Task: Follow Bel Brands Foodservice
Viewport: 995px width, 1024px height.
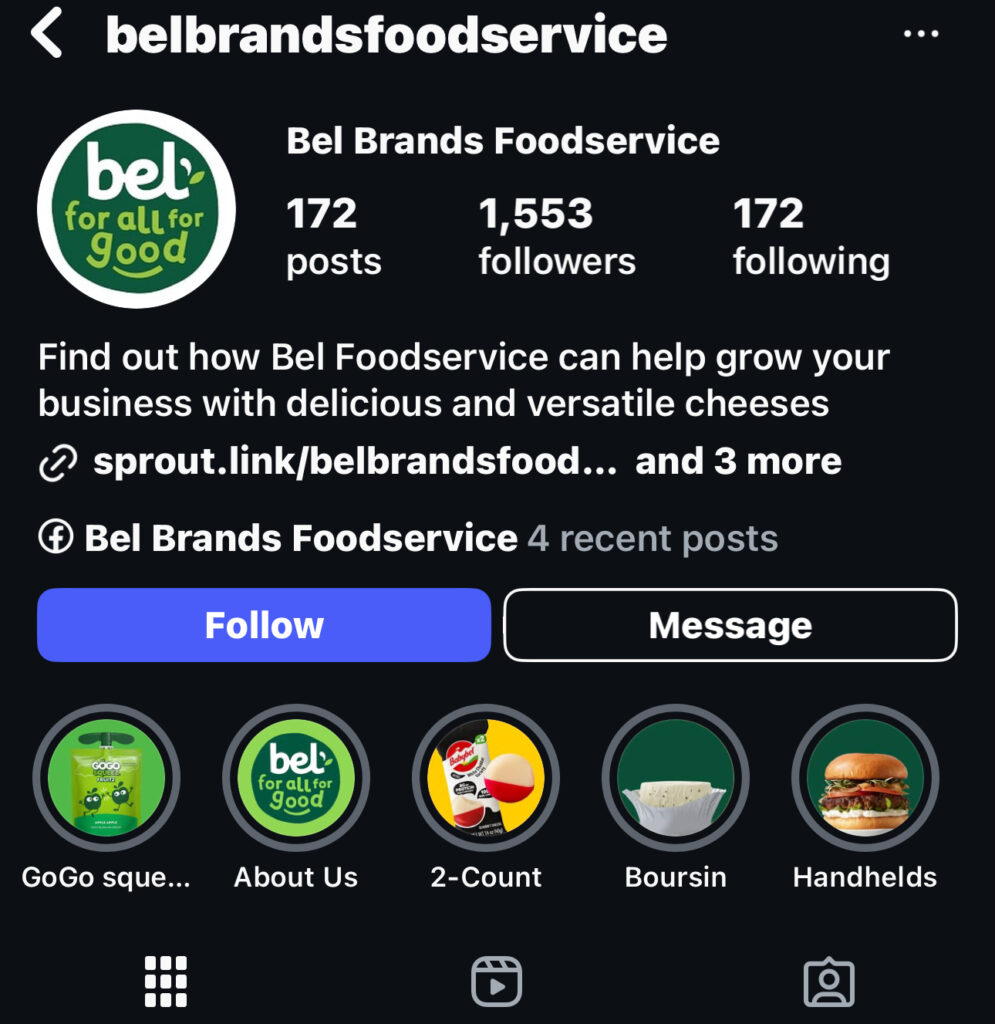Action: coord(264,625)
